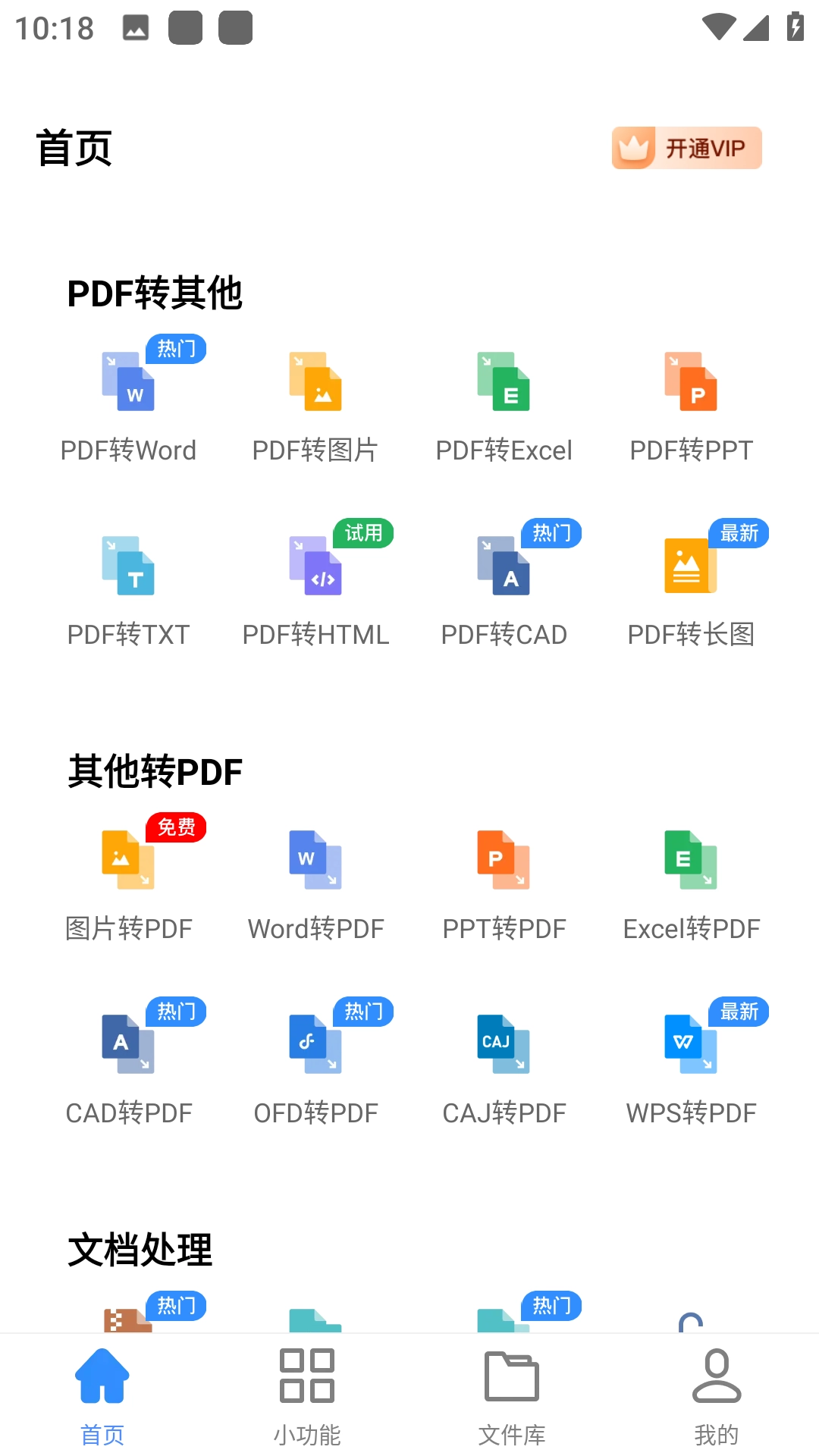Open Excel转PDF converter
The width and height of the screenshot is (819, 1456).
pos(691,880)
